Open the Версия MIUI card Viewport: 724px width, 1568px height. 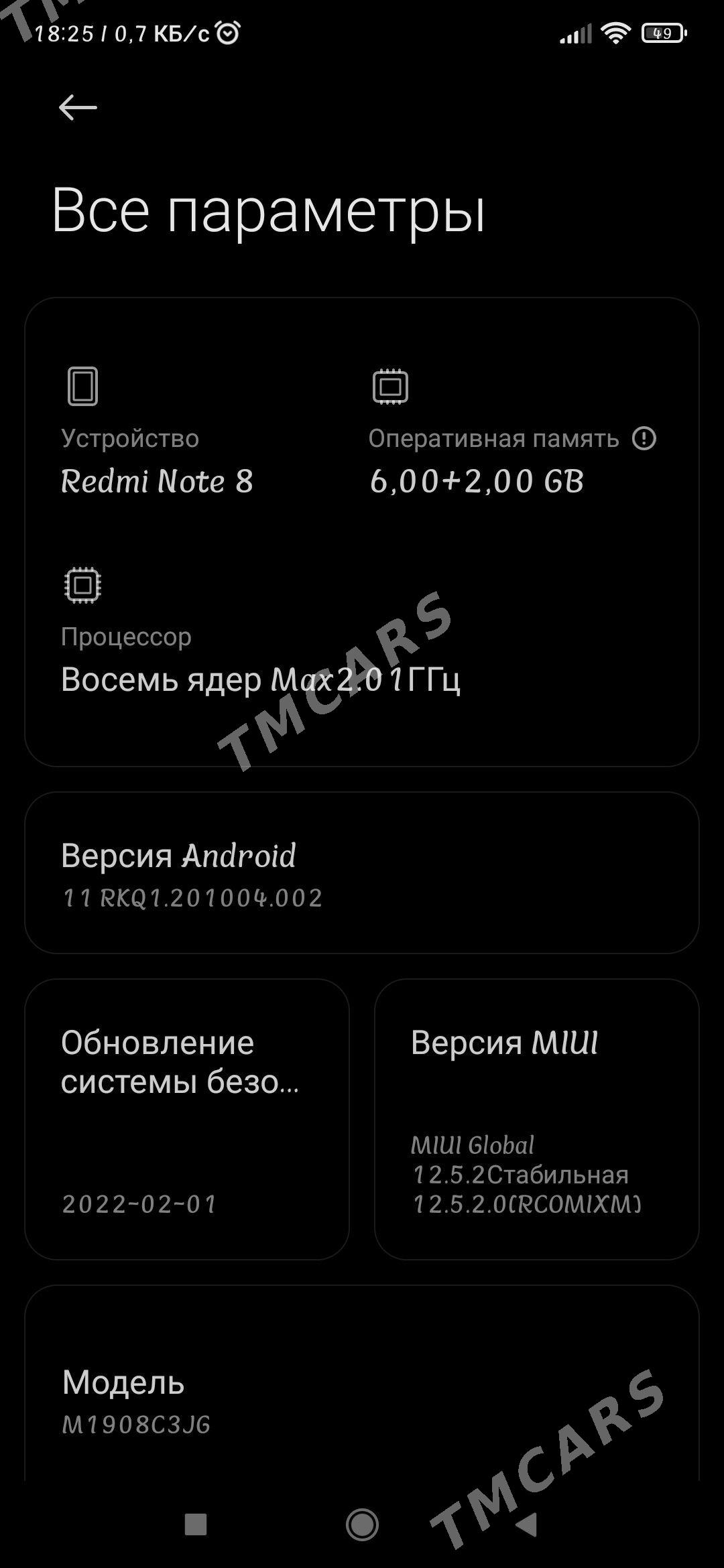537,1119
